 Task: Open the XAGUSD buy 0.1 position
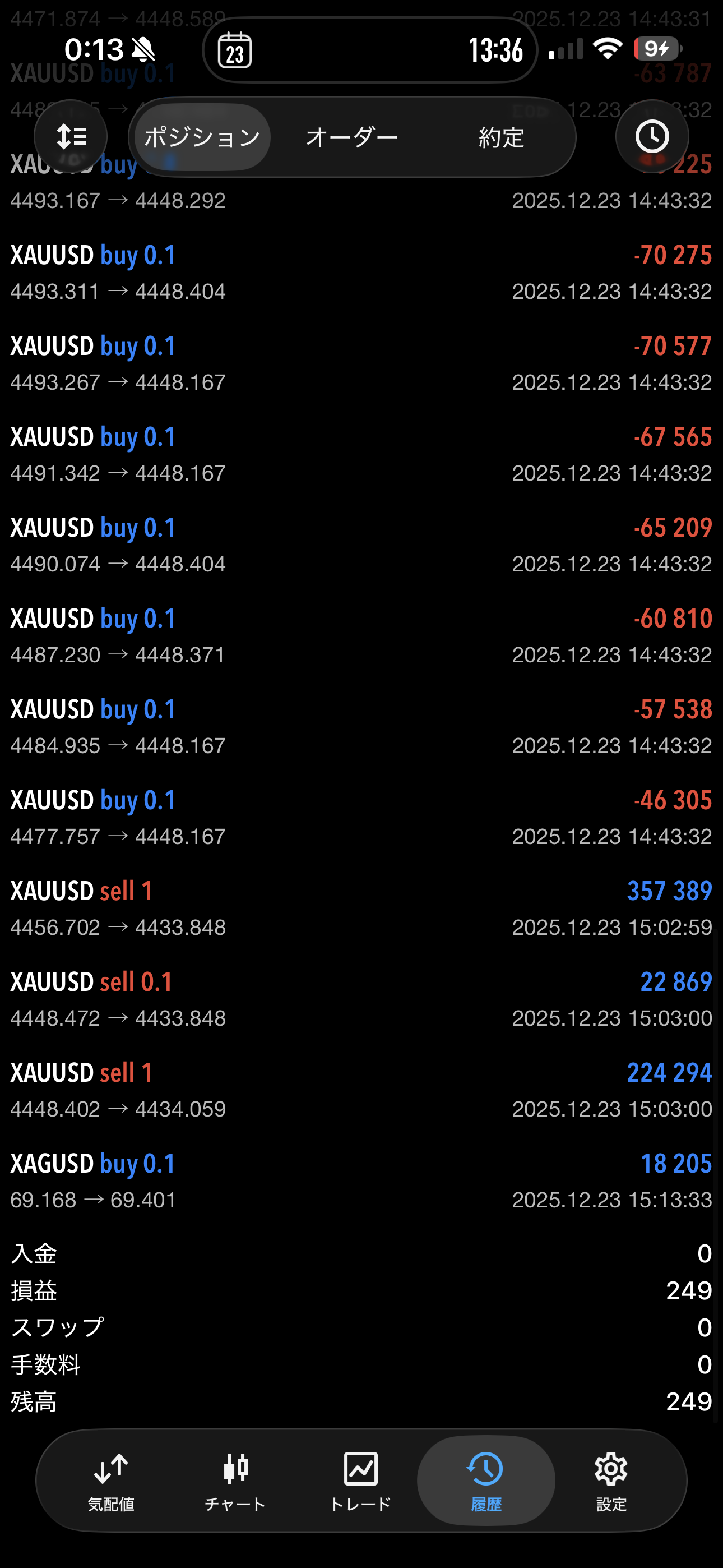coord(361,1181)
